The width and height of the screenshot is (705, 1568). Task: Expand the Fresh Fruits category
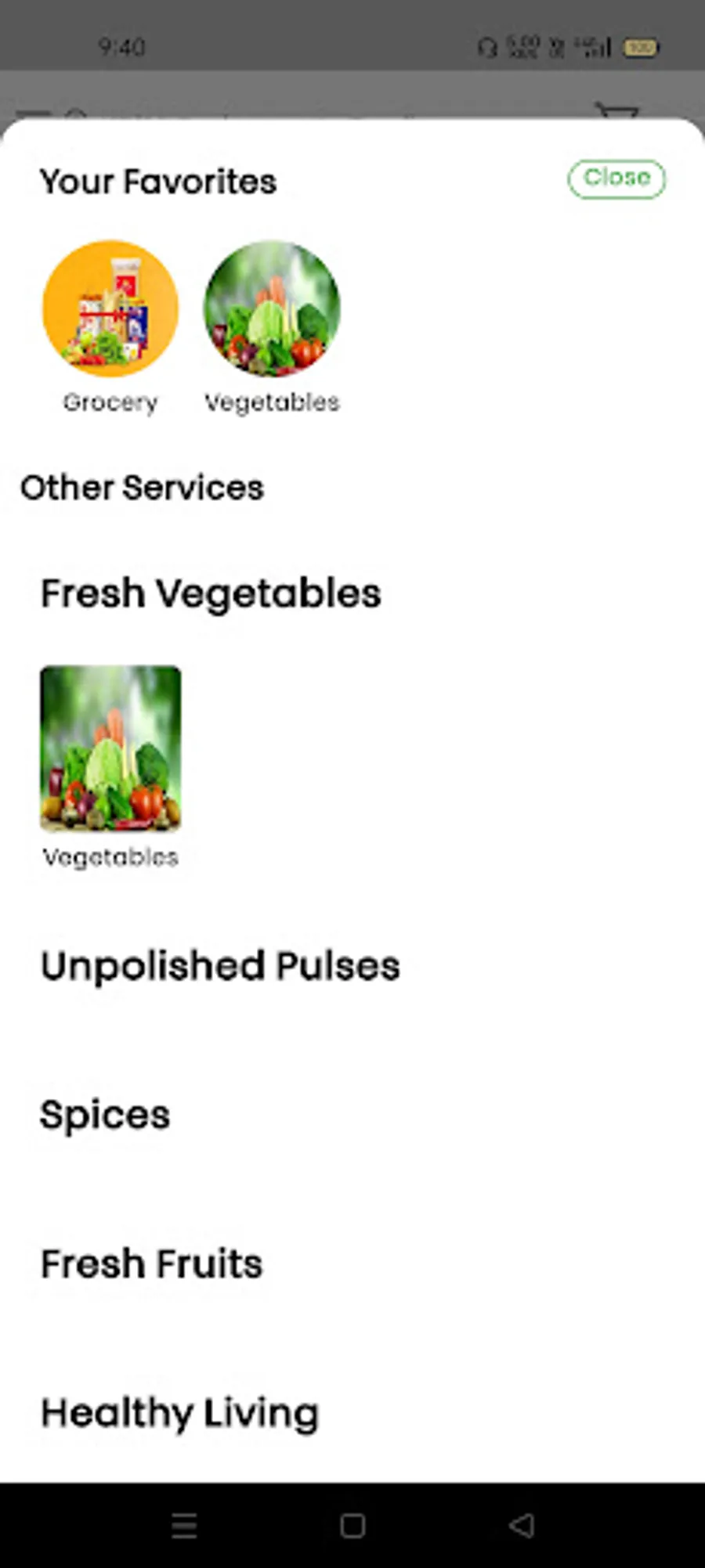[151, 1263]
